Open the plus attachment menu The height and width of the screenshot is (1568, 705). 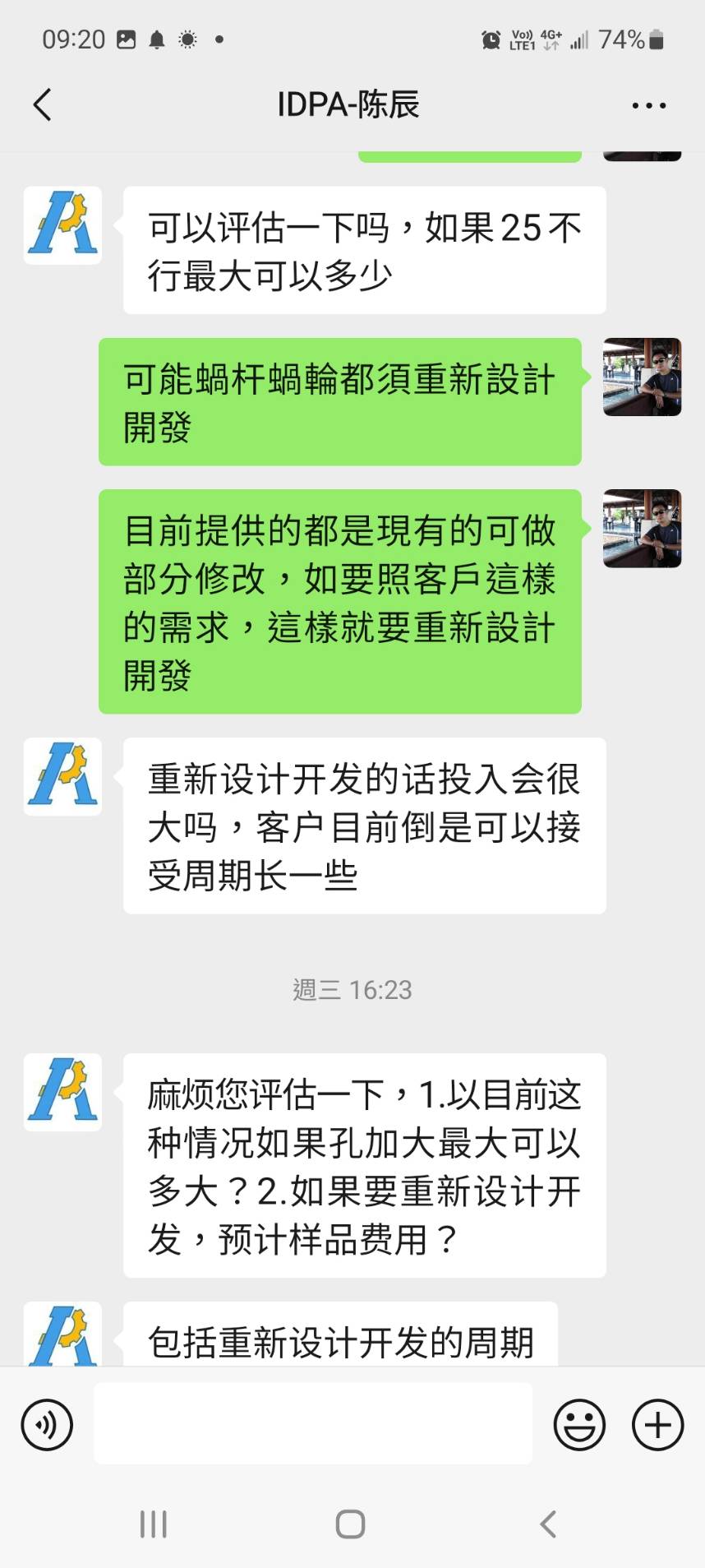point(657,1425)
